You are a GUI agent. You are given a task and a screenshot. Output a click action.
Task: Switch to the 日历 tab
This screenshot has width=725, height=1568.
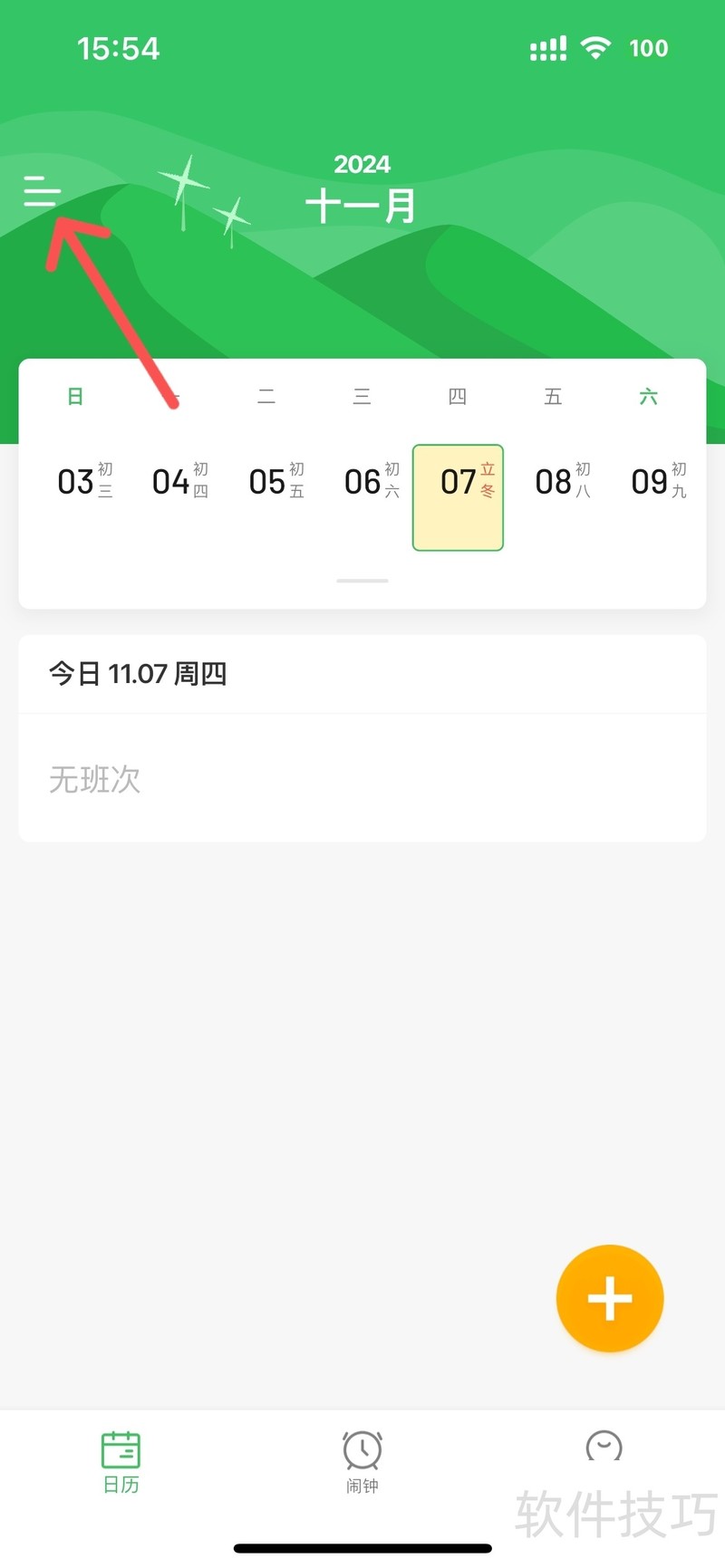[x=121, y=1461]
